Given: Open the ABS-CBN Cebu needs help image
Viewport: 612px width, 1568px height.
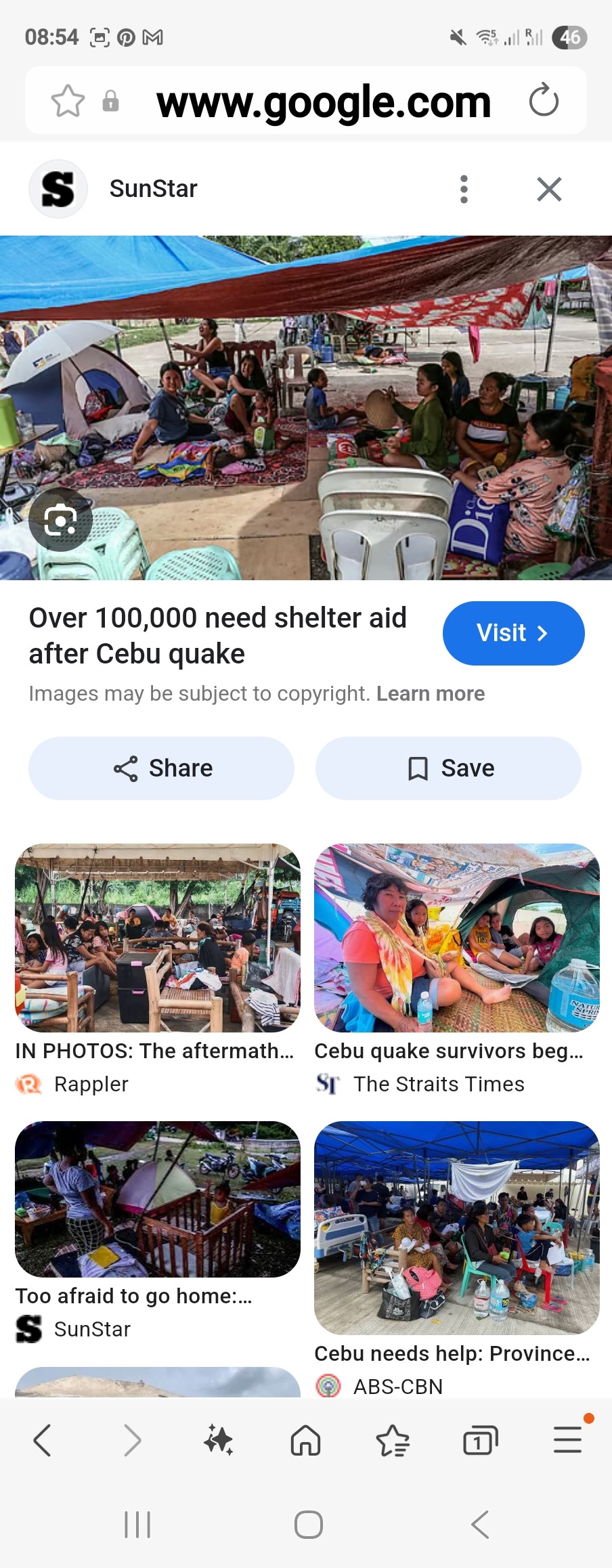Looking at the screenshot, I should point(457,1227).
